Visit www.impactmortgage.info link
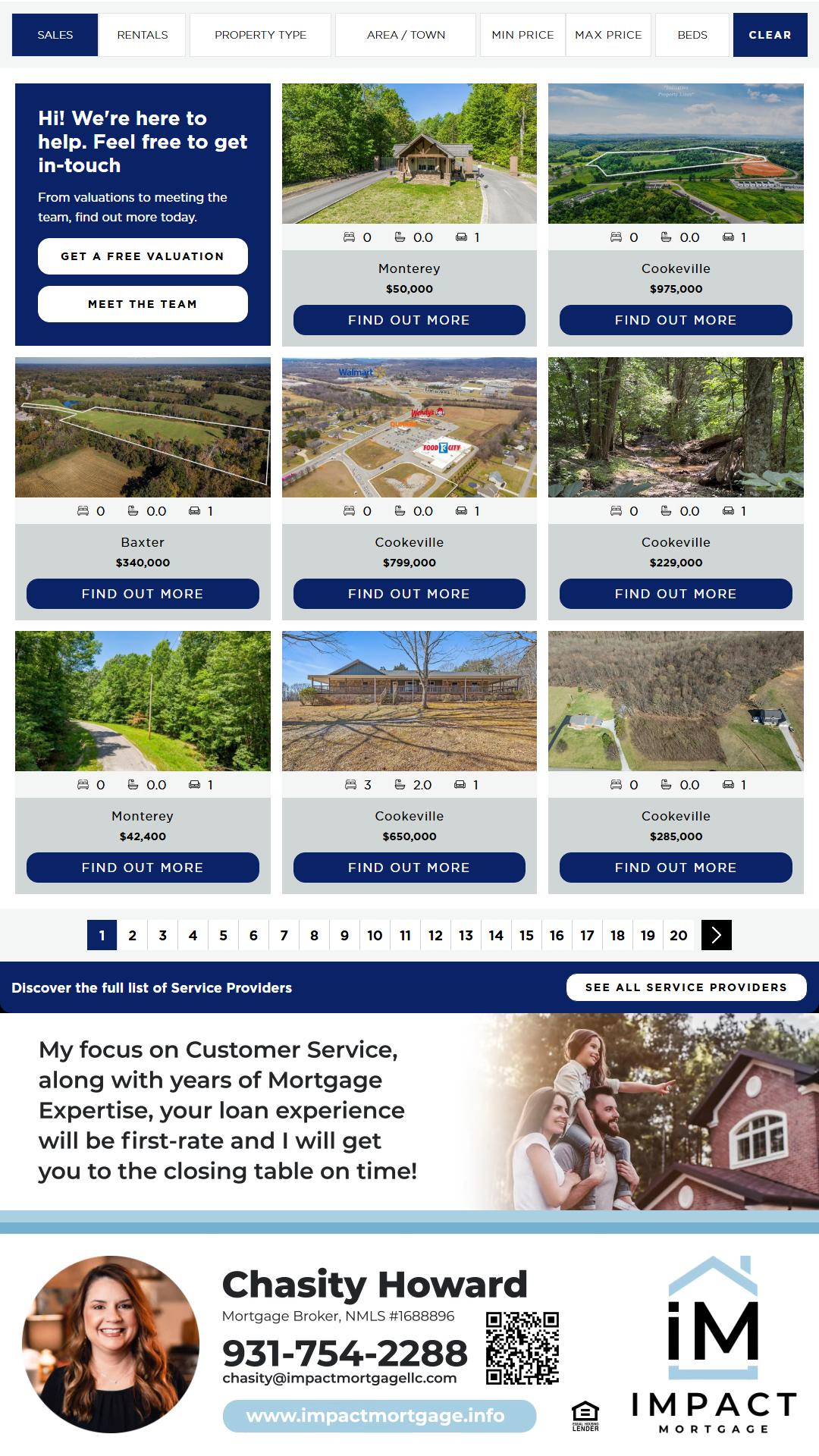Viewport: 819px width, 1456px height. point(376,1416)
